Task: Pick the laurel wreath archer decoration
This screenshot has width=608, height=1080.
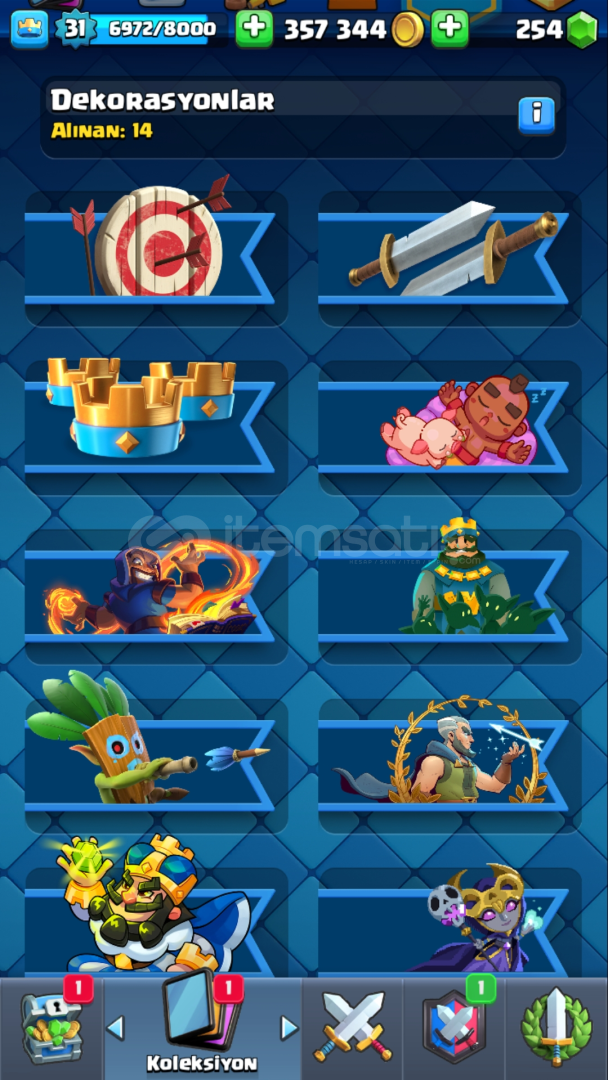Action: (x=450, y=765)
